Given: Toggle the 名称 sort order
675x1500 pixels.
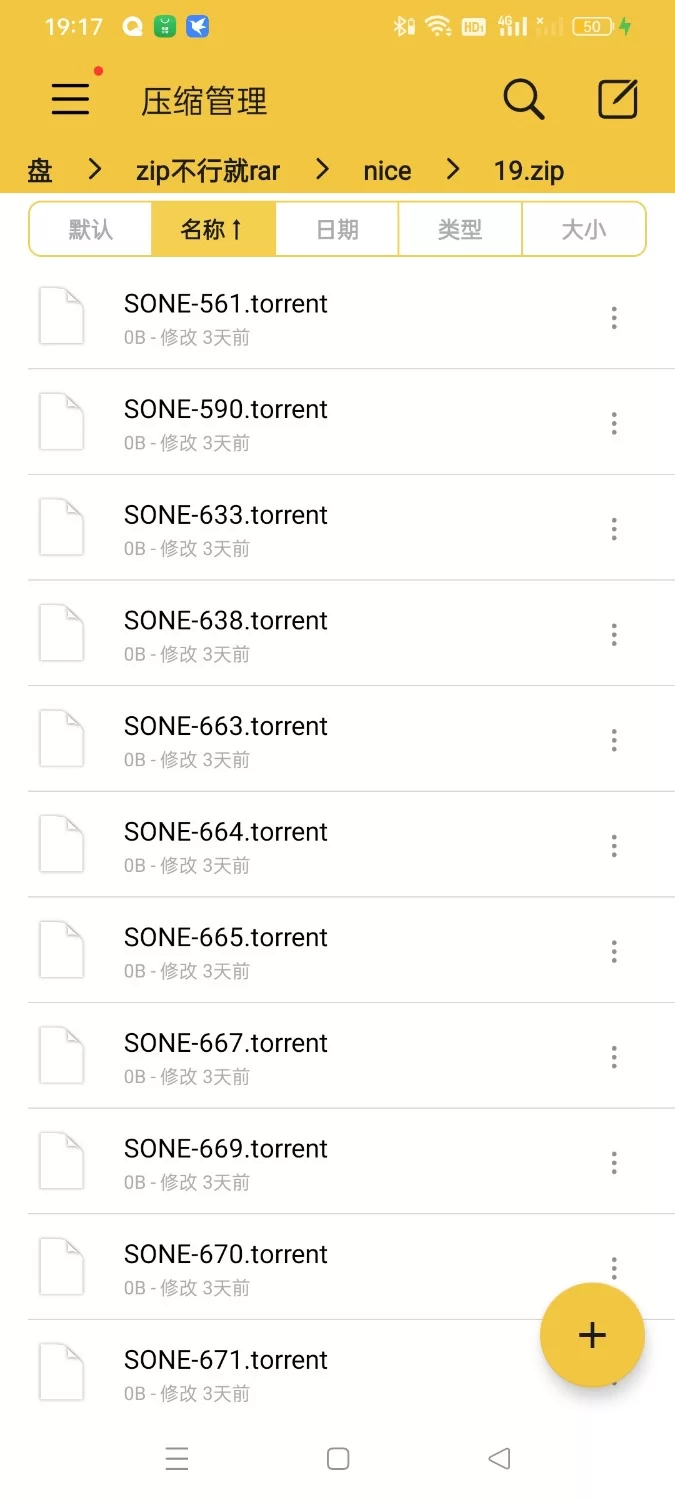Looking at the screenshot, I should coord(213,229).
